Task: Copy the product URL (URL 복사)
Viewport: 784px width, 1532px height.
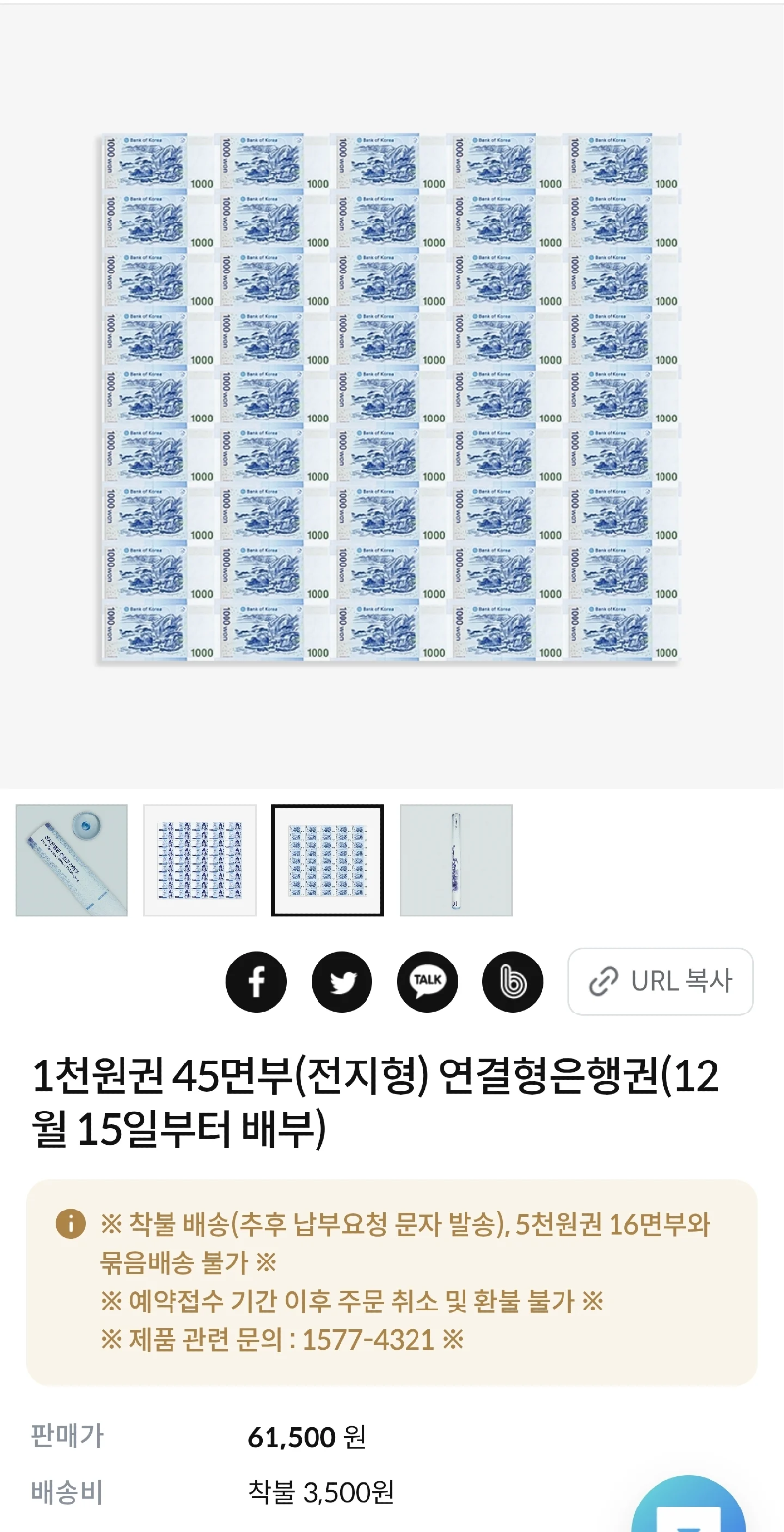Action: pos(661,981)
